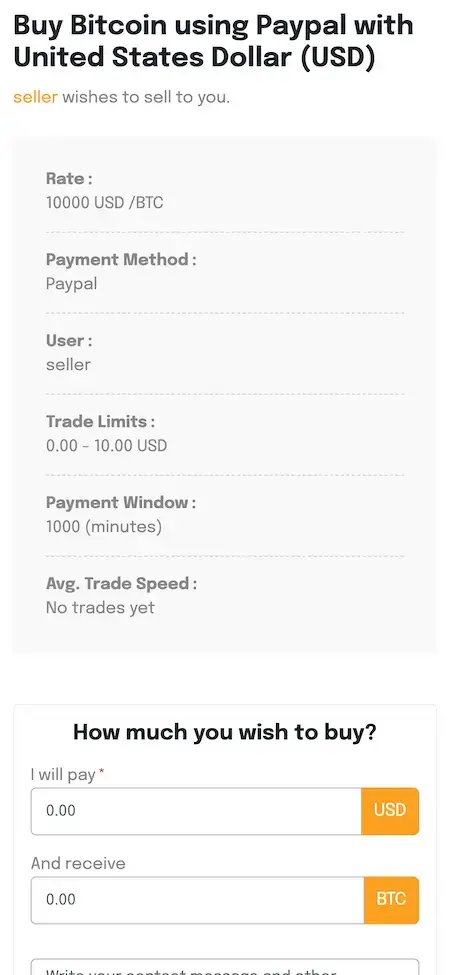Tap the I will pay amount field
Viewport: 450px width, 975px height.
pyautogui.click(x=196, y=811)
